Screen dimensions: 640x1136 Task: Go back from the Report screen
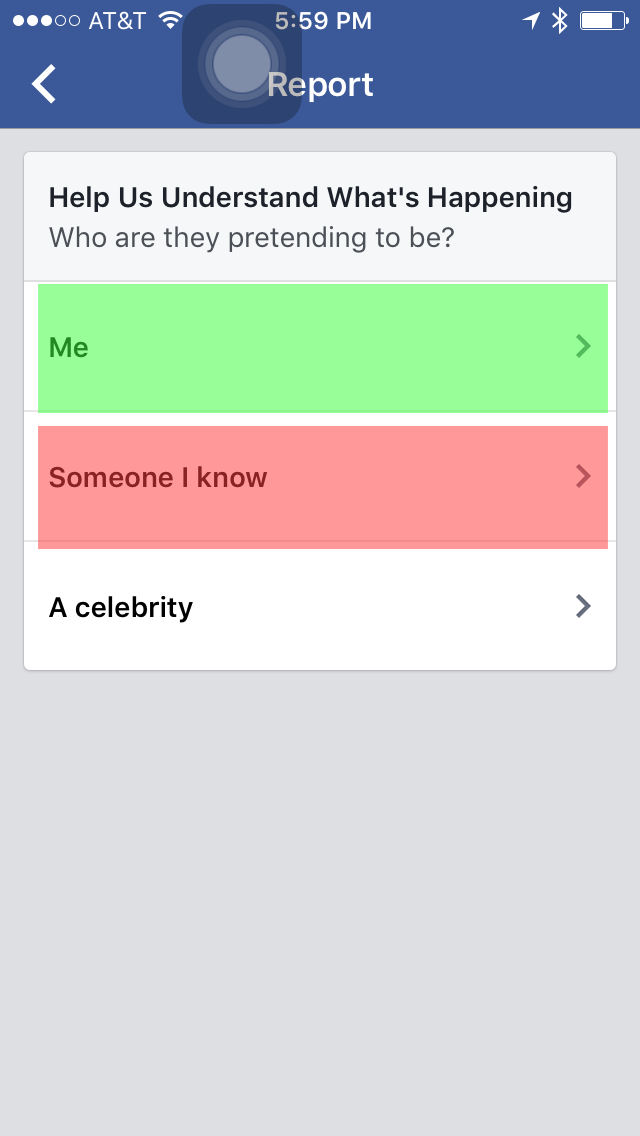click(x=44, y=84)
